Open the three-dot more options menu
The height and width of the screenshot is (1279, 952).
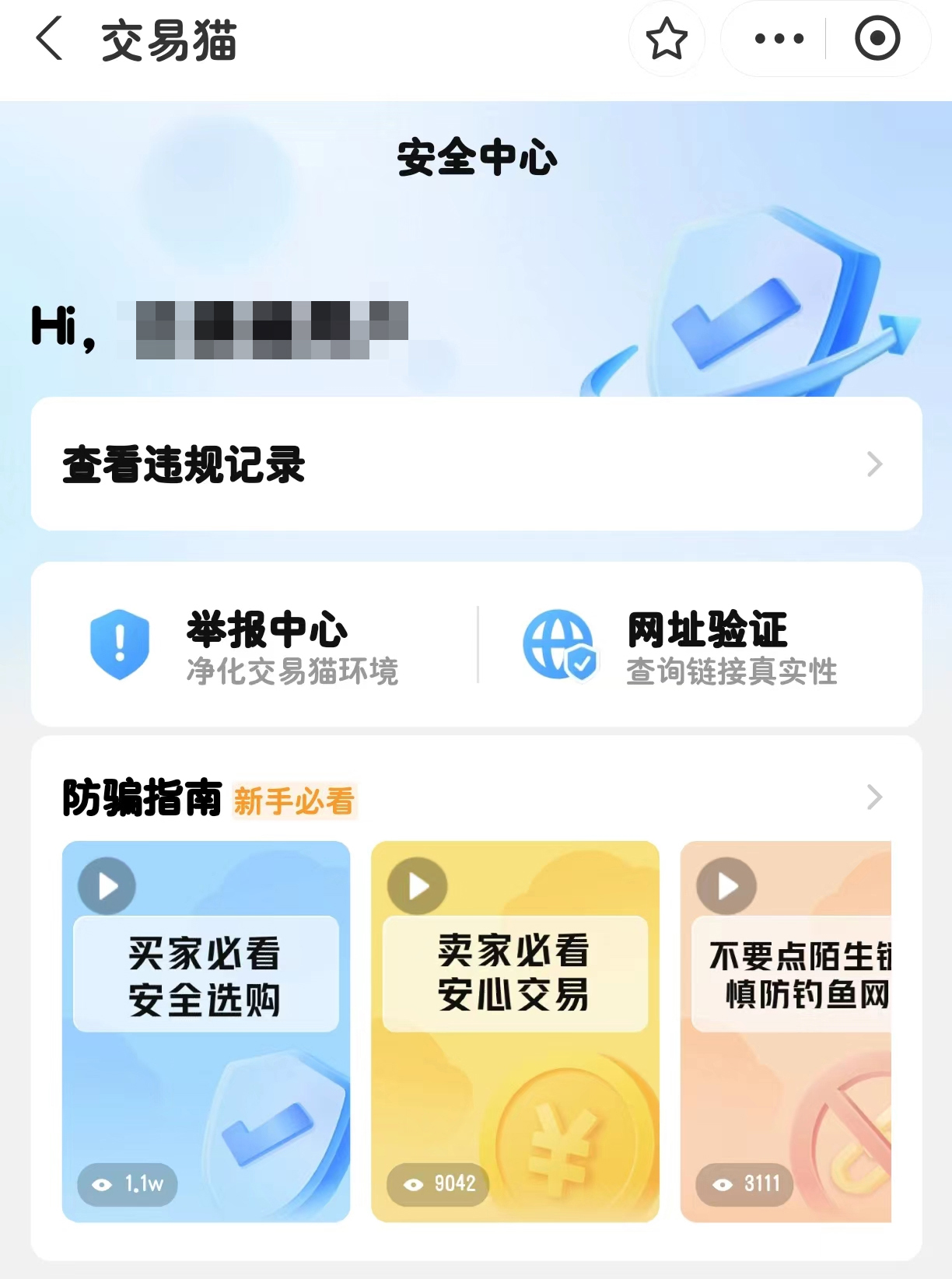tap(779, 39)
